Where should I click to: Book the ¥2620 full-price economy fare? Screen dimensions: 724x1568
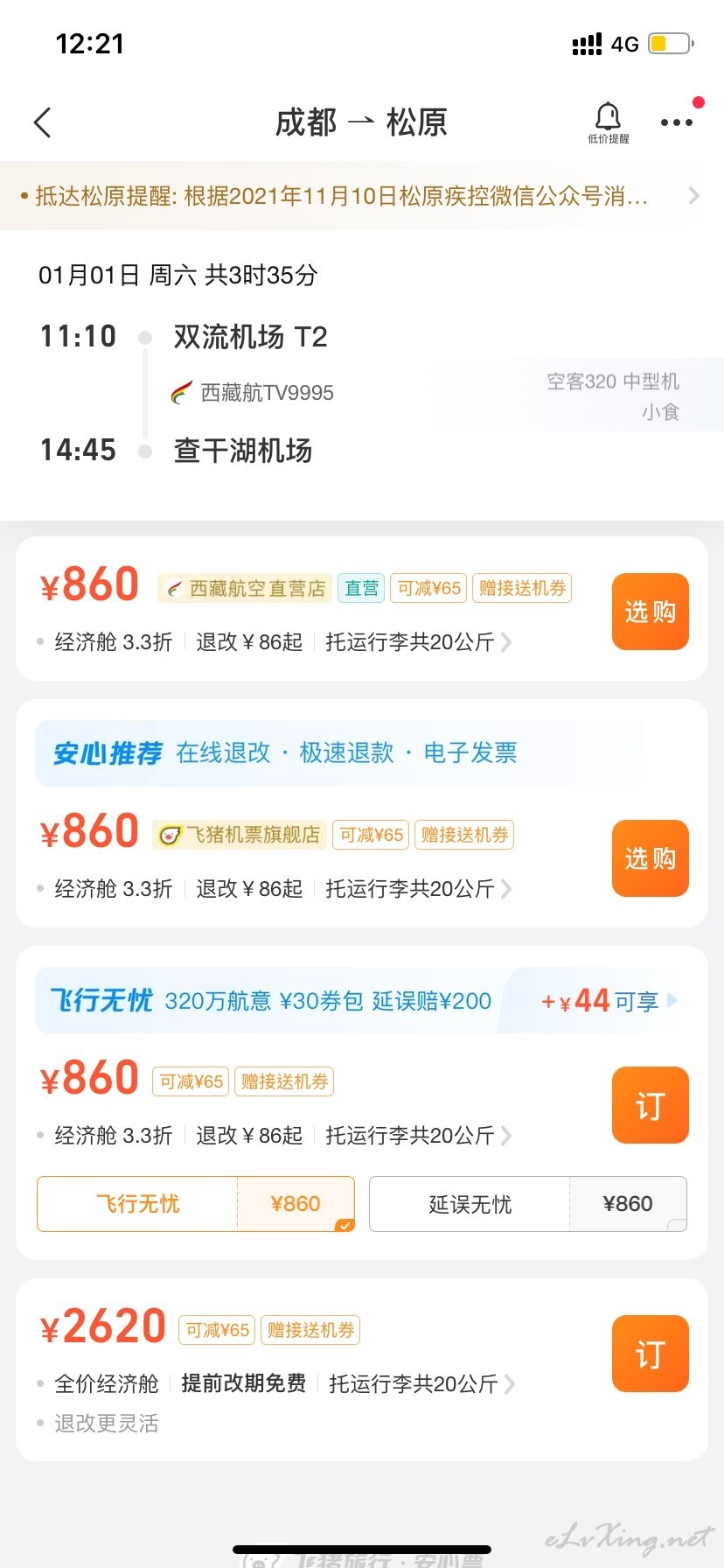(x=651, y=1354)
